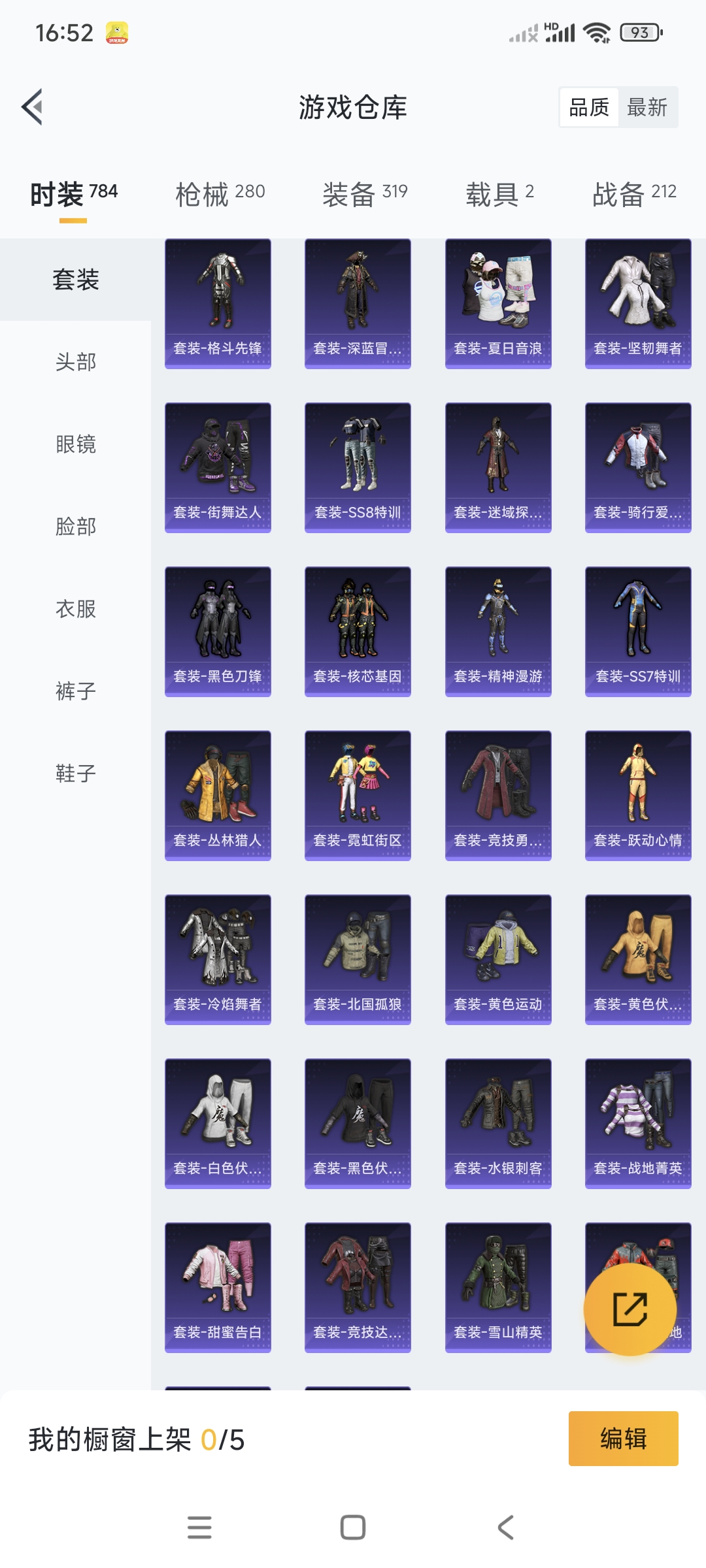Open the 套装-雪山精英 item
Image resolution: width=706 pixels, height=1568 pixels.
click(x=498, y=1287)
